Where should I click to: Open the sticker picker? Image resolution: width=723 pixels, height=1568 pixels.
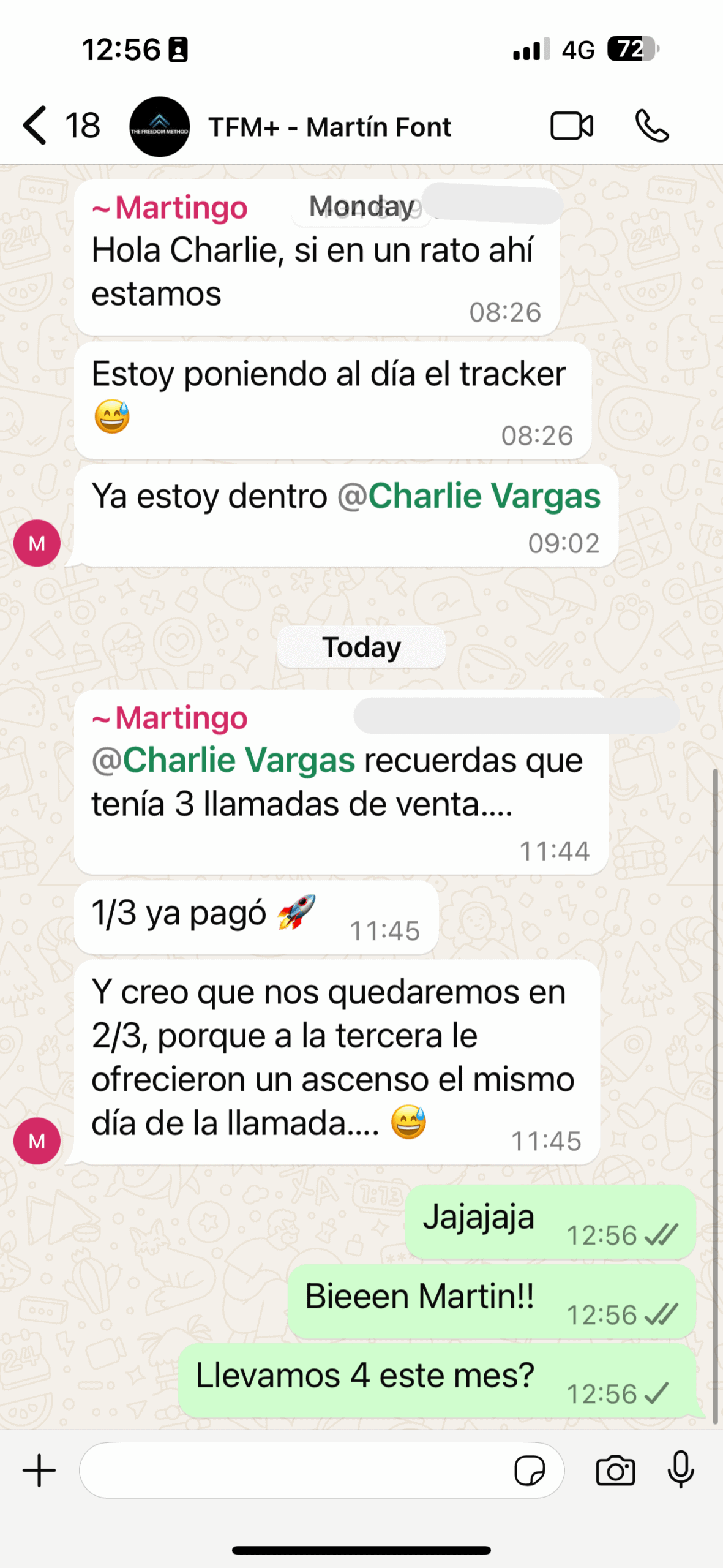530,1470
